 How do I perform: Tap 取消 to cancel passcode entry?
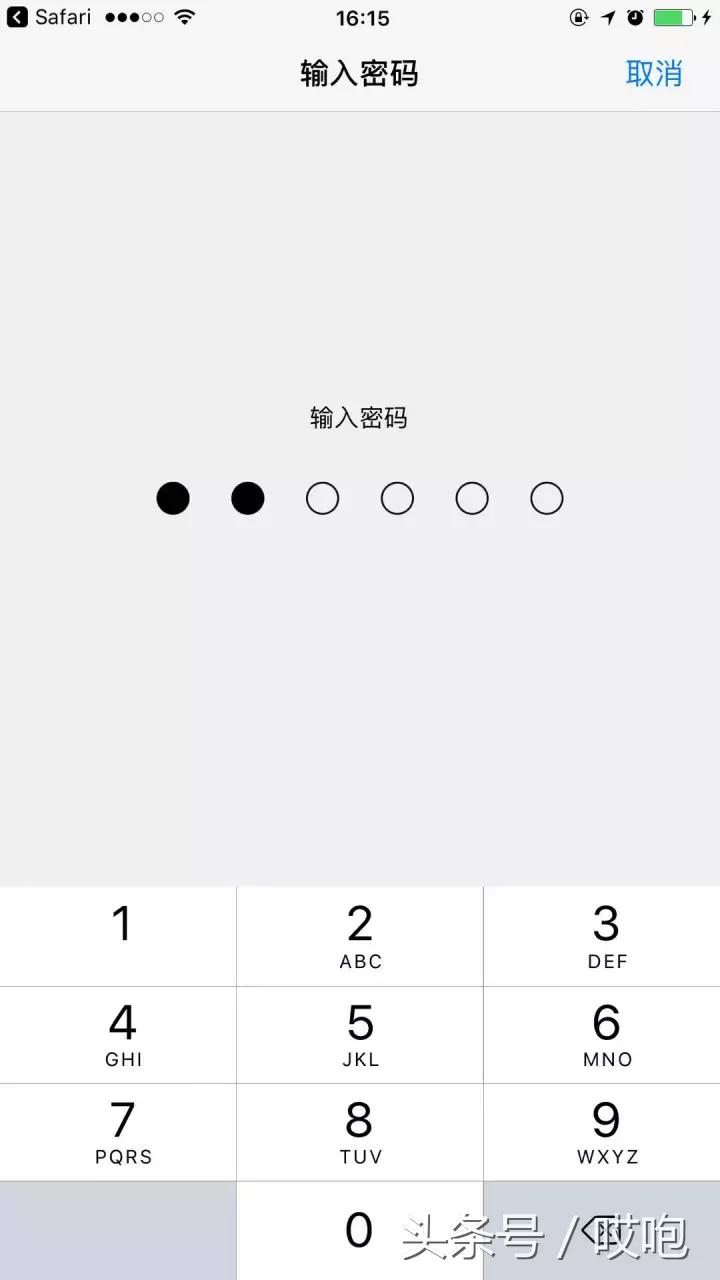pyautogui.click(x=654, y=74)
